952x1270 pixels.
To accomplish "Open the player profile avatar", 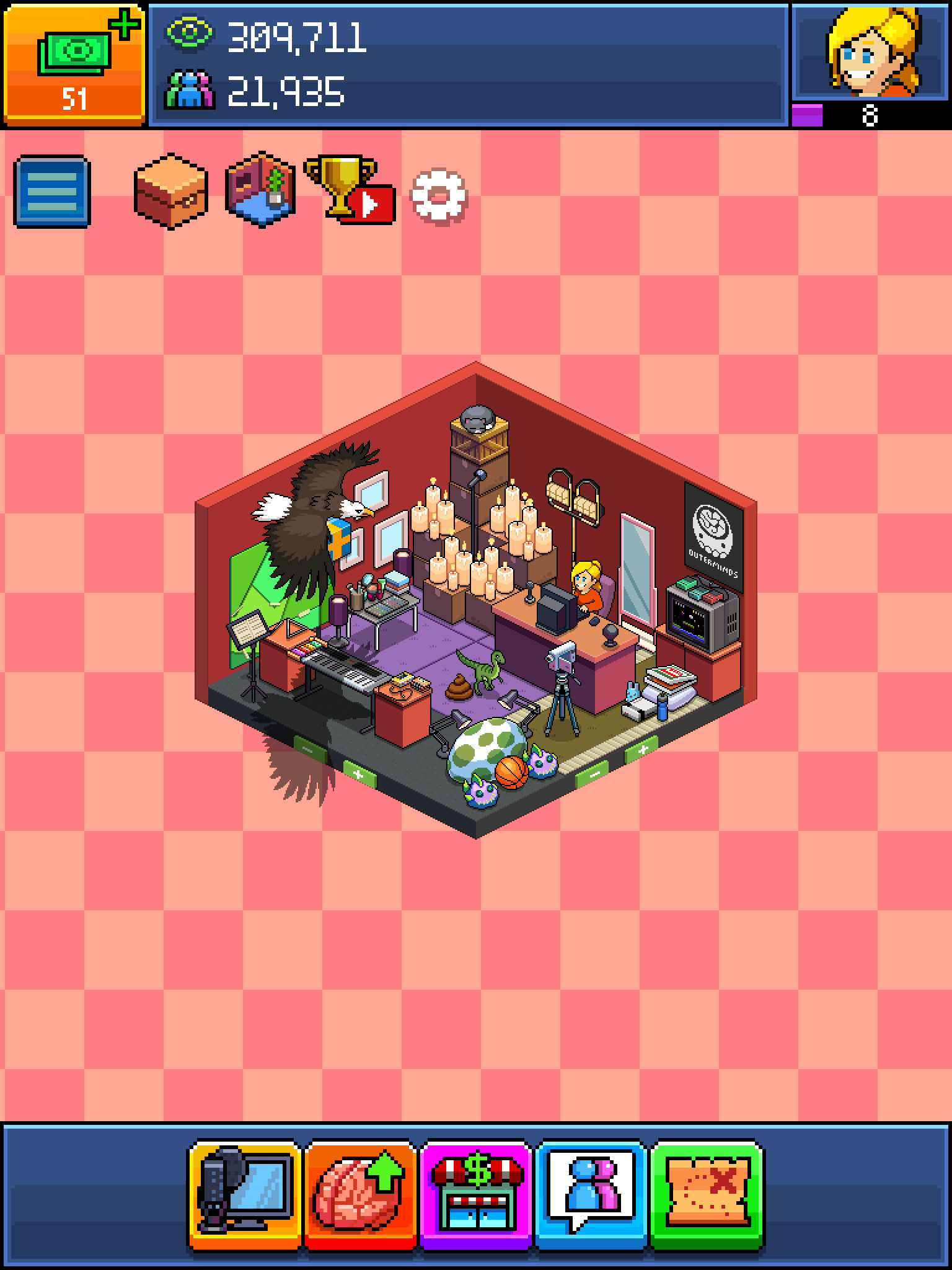I will click(x=871, y=52).
